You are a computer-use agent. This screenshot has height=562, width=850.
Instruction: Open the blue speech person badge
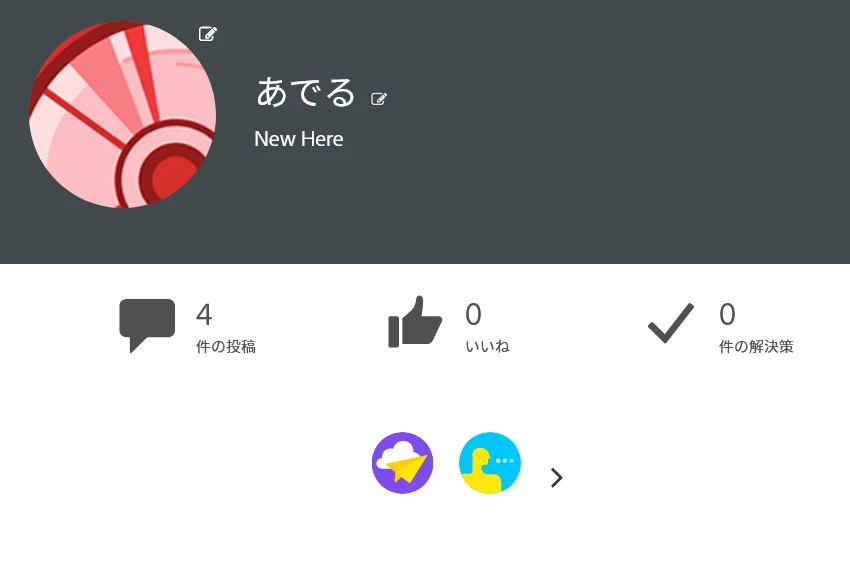click(490, 463)
